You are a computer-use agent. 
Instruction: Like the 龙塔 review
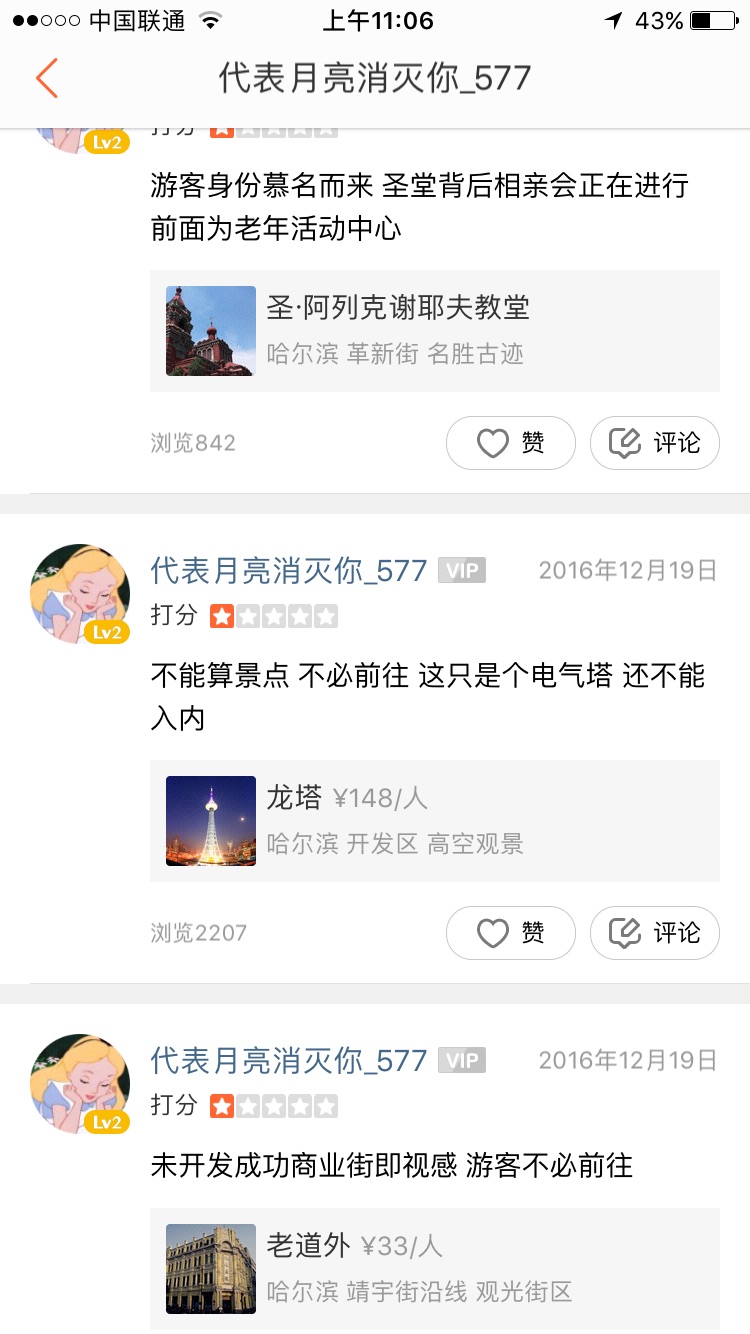coord(510,933)
